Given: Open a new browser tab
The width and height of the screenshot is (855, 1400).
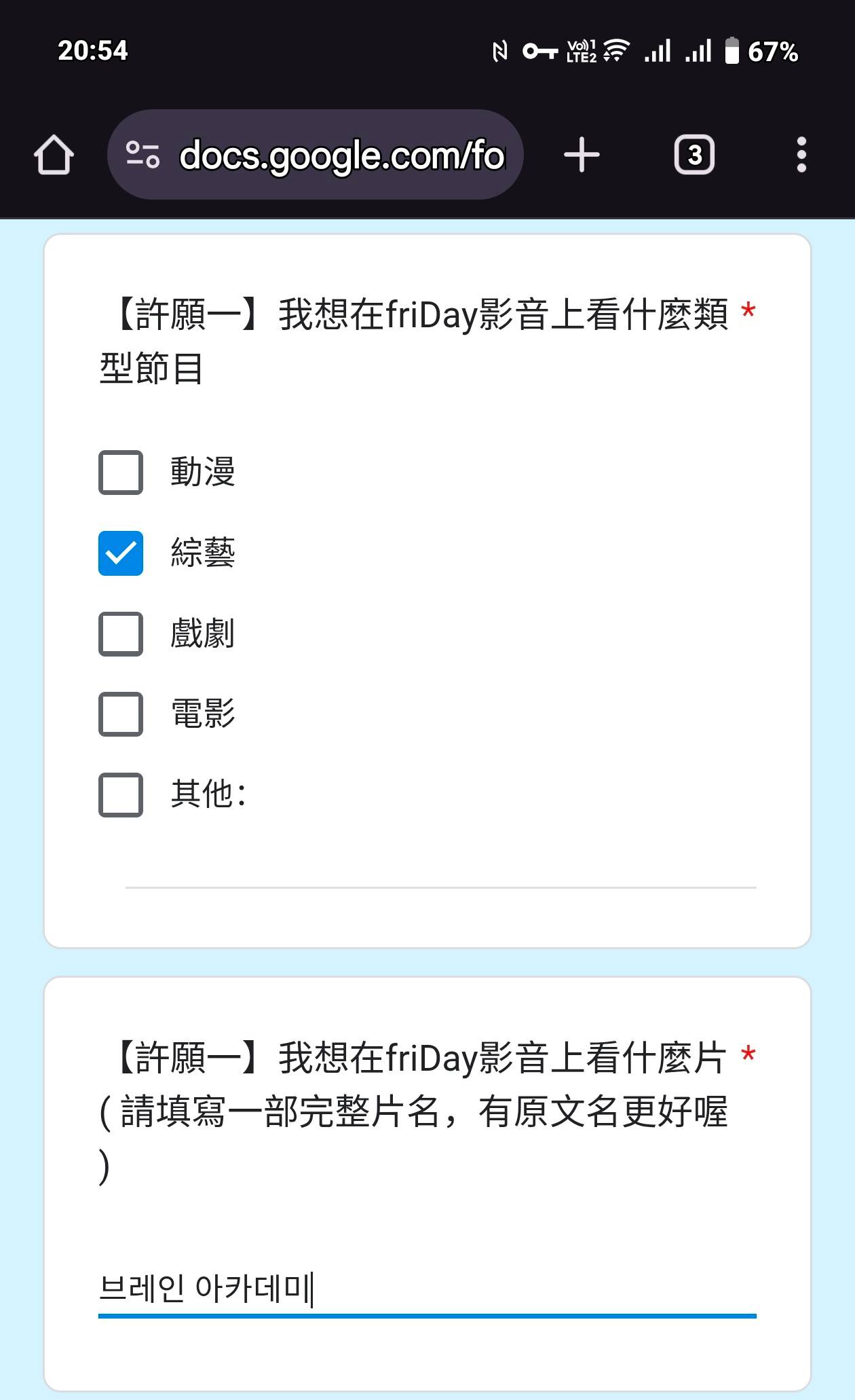Looking at the screenshot, I should [582, 155].
